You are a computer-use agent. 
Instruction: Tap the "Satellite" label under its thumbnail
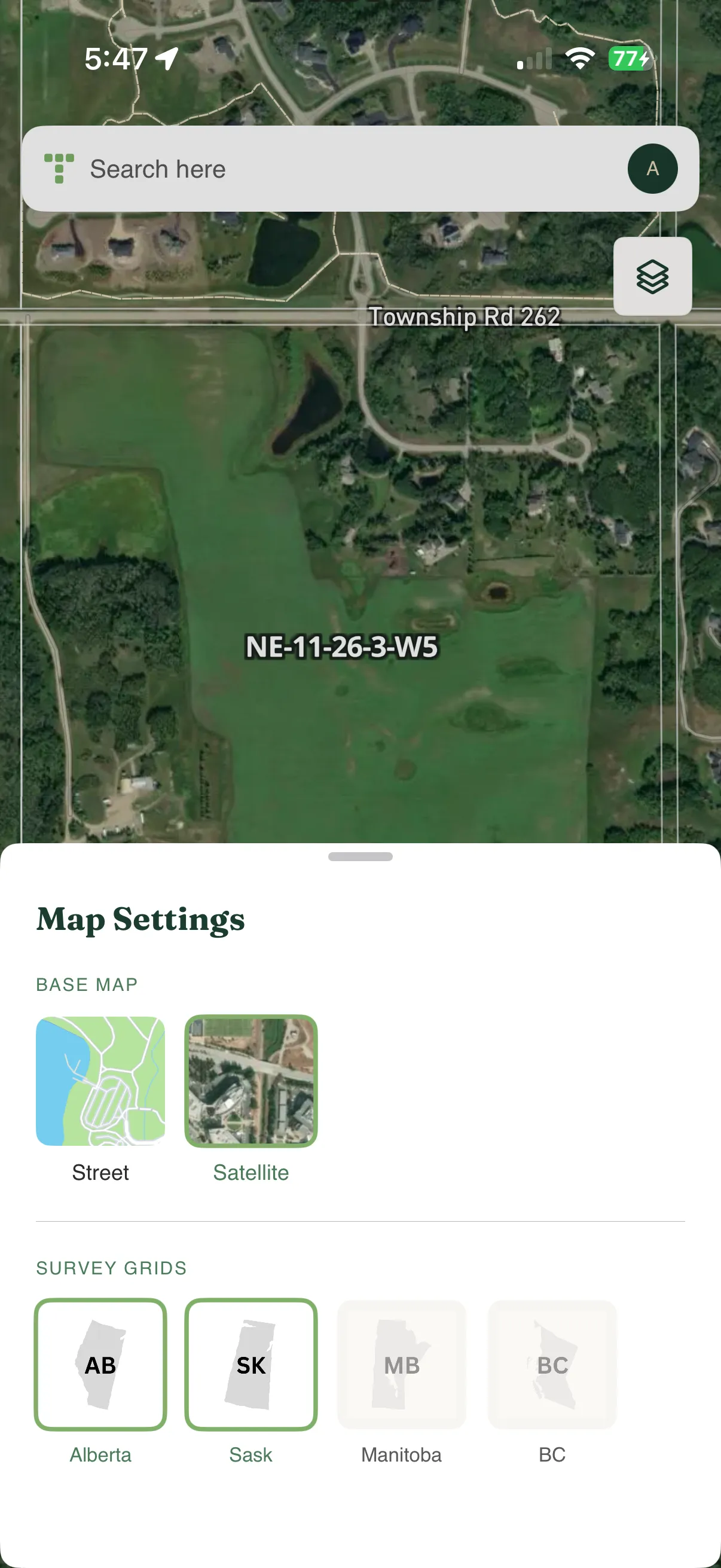[251, 1172]
